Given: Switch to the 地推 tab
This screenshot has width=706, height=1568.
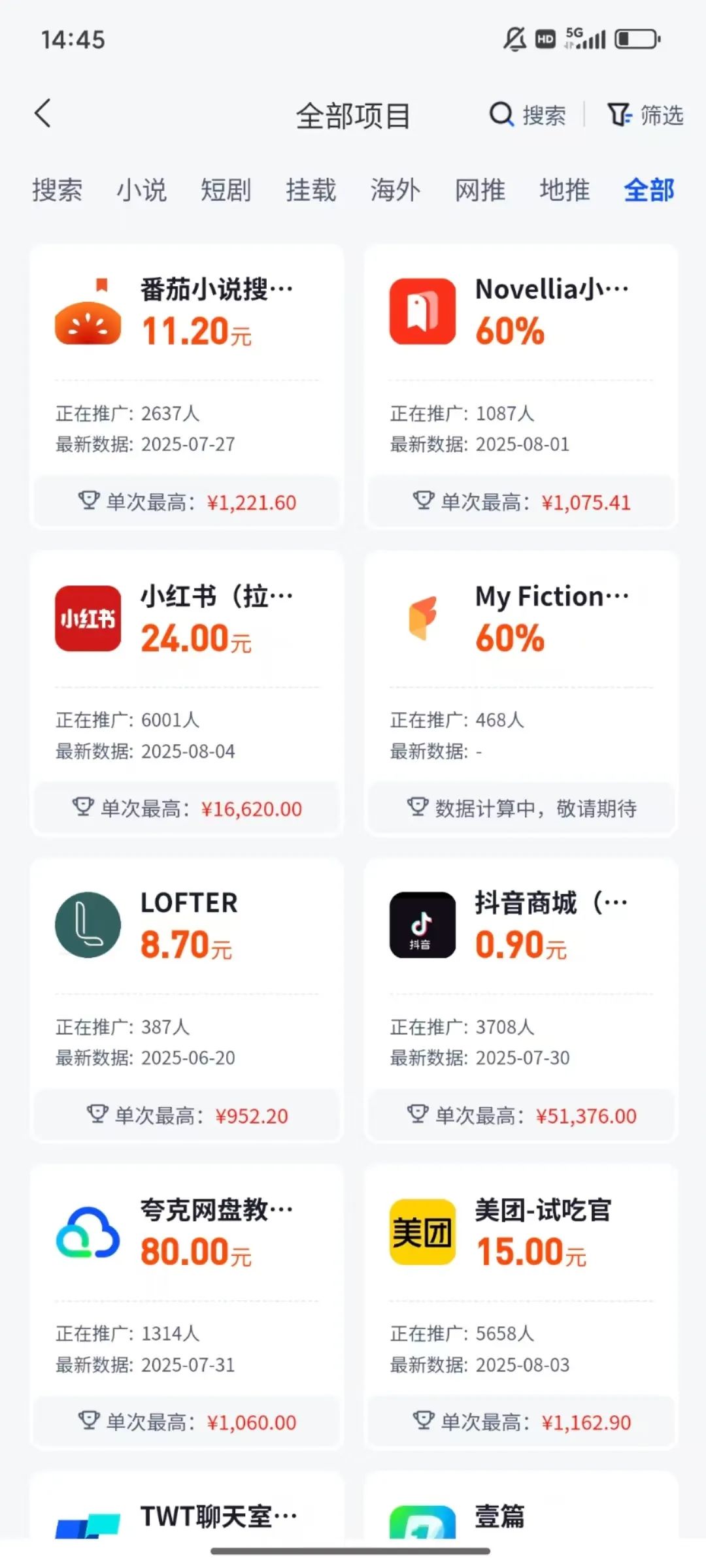Looking at the screenshot, I should (x=564, y=190).
